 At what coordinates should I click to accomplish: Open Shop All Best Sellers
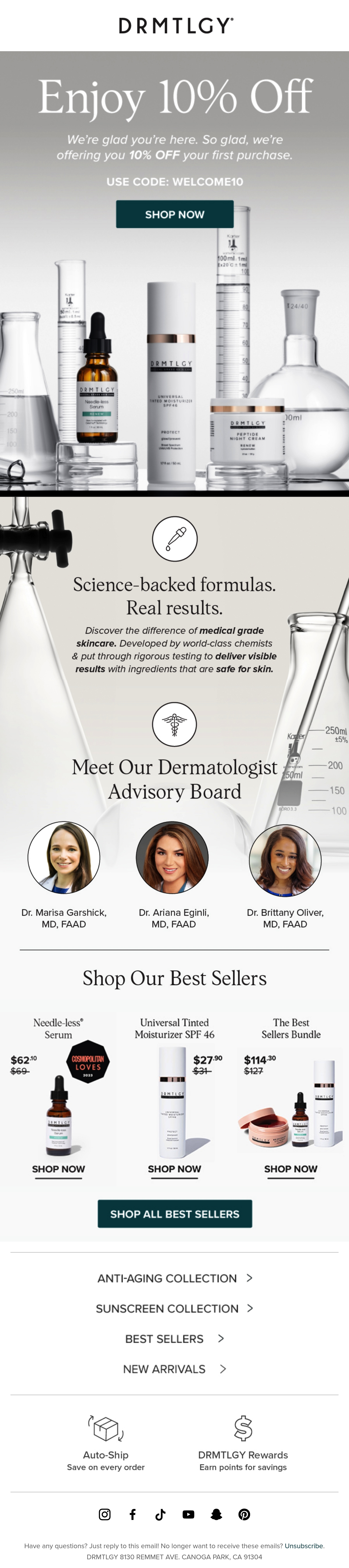click(174, 1214)
